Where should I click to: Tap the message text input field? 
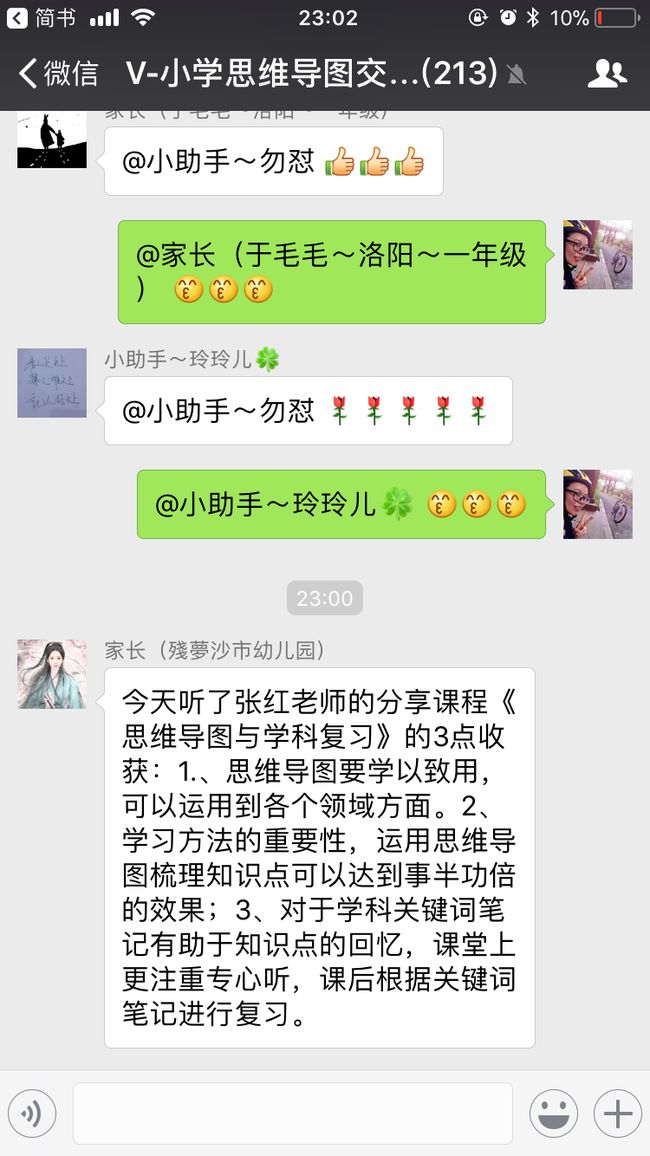click(x=293, y=1113)
